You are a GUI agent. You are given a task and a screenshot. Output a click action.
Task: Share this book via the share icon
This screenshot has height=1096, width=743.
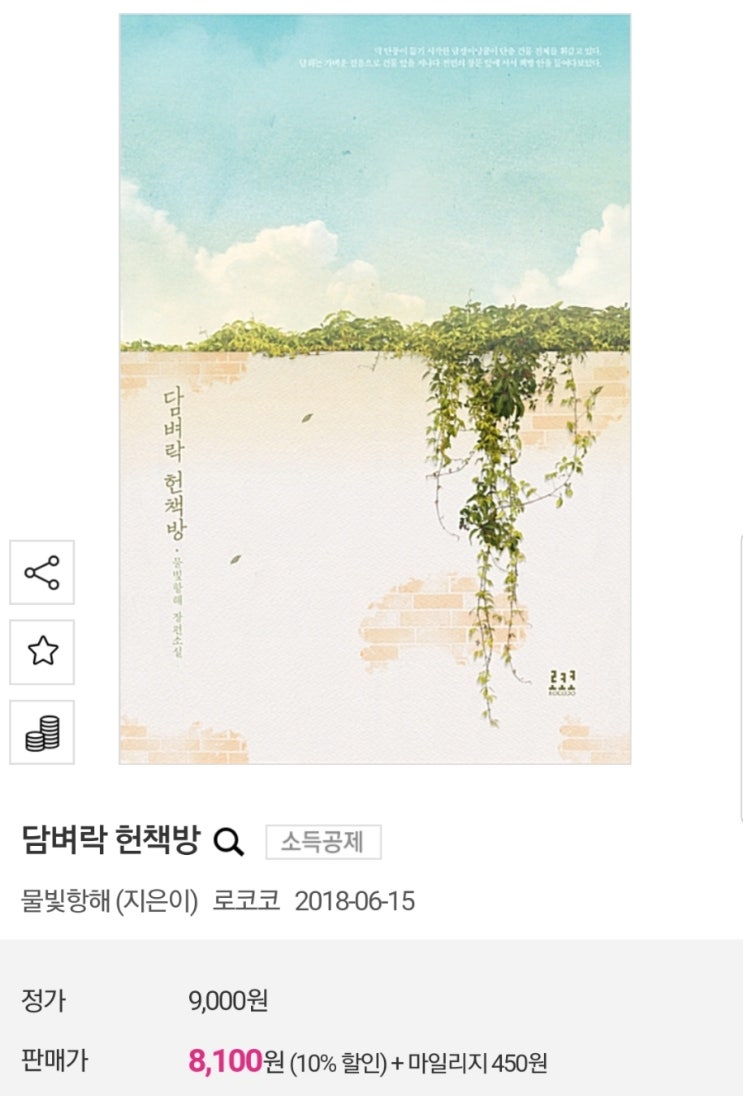coord(42,572)
